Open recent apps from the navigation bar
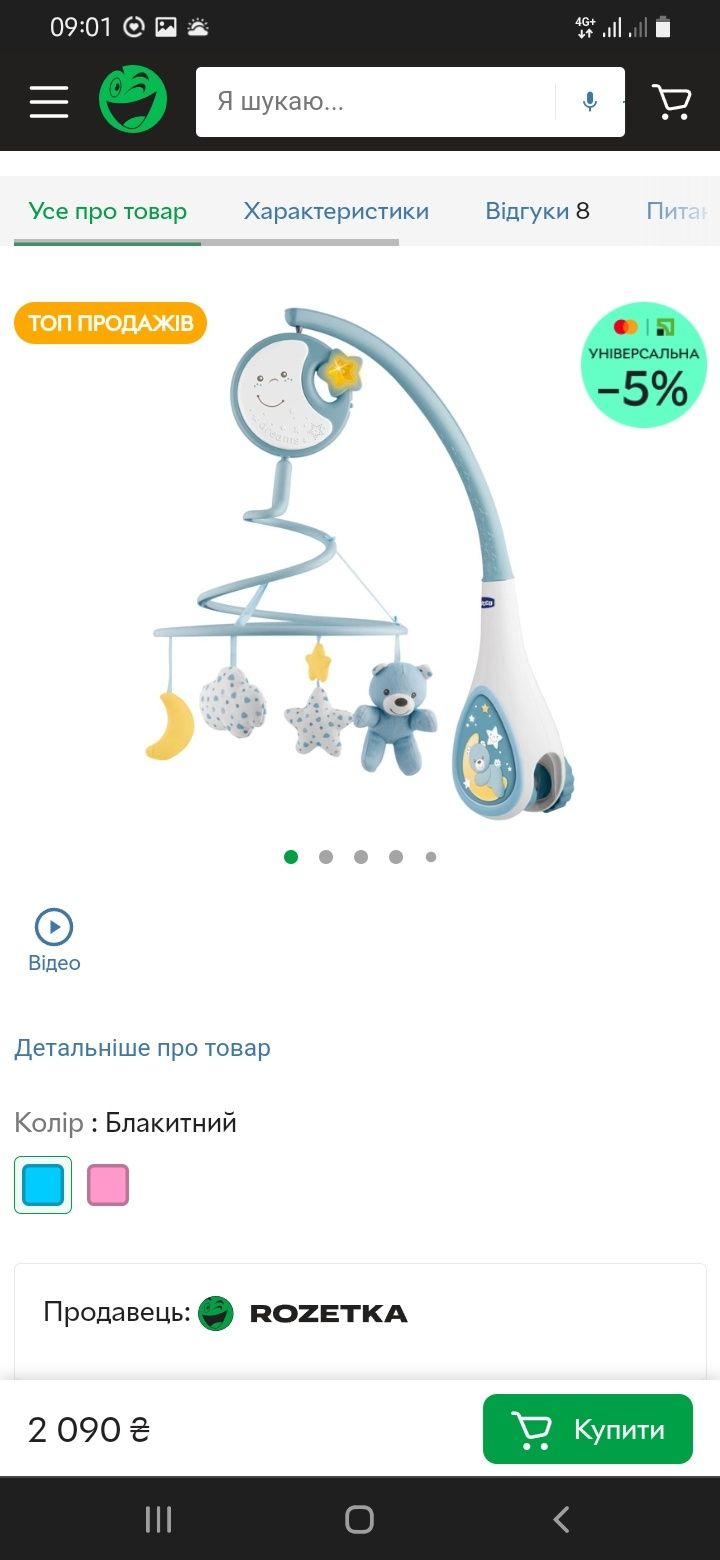Image resolution: width=720 pixels, height=1560 pixels. pyautogui.click(x=158, y=1520)
